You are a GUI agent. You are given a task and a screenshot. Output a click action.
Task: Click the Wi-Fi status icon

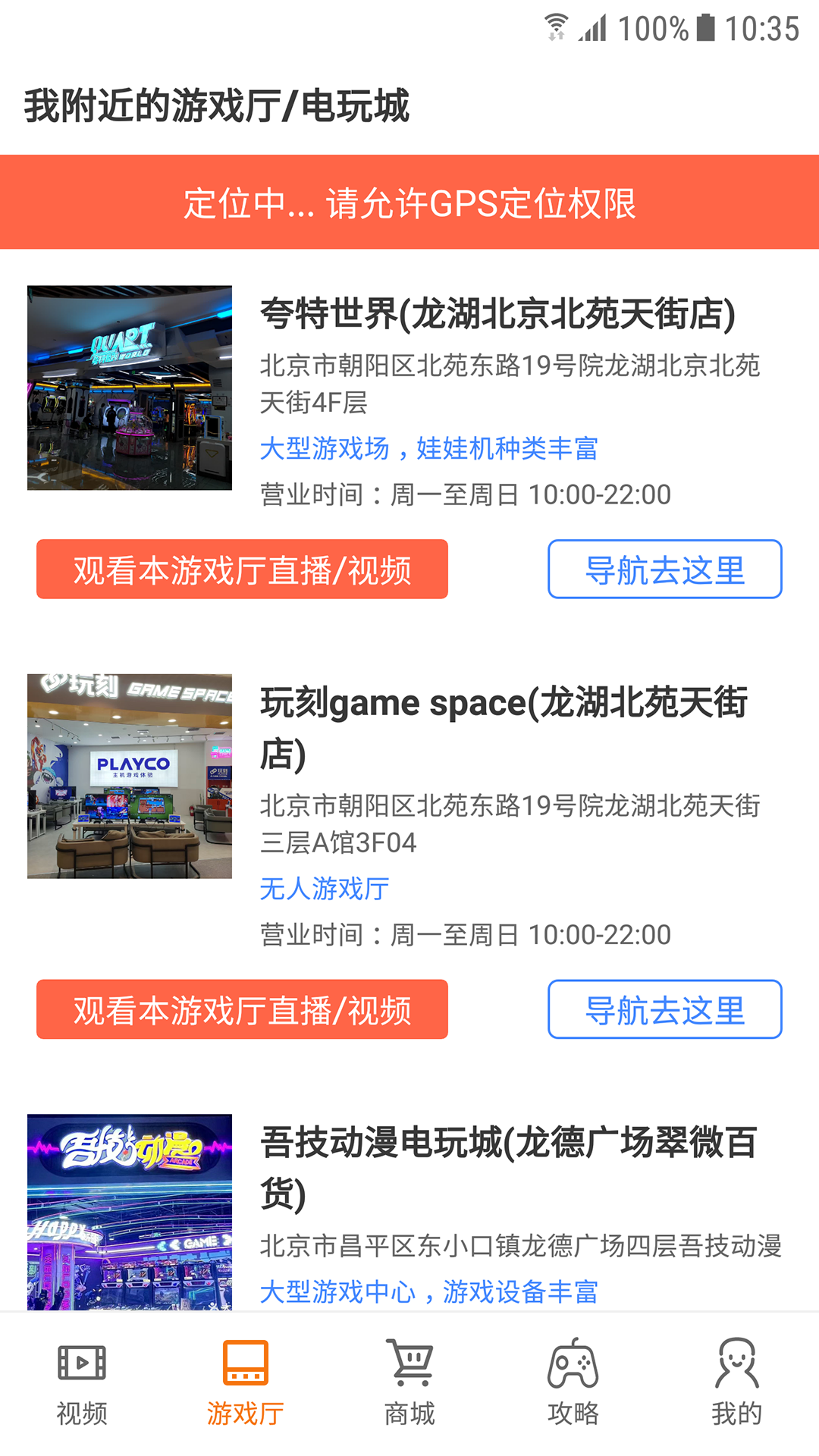[x=557, y=25]
